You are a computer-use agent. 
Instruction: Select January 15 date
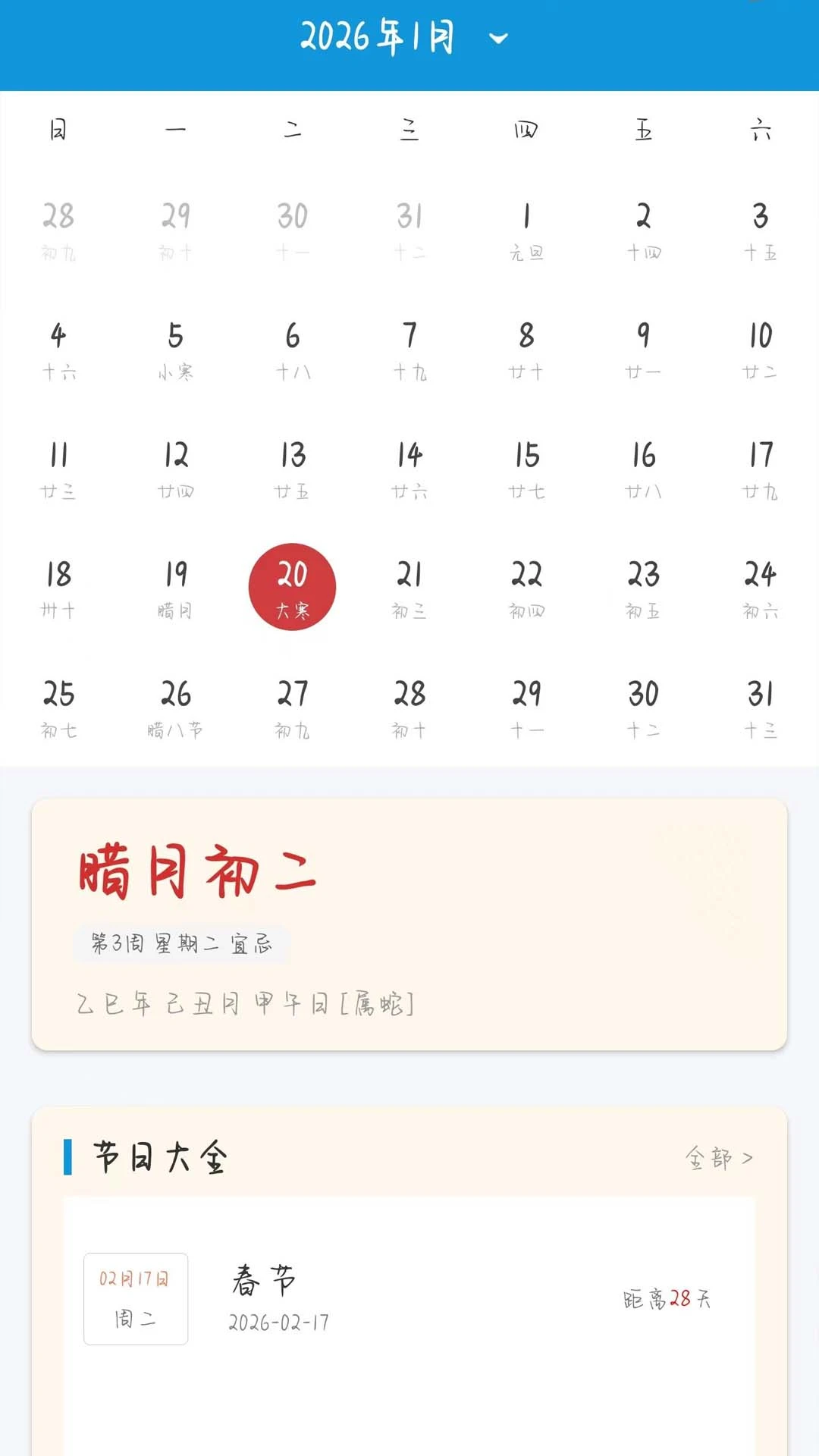click(526, 469)
